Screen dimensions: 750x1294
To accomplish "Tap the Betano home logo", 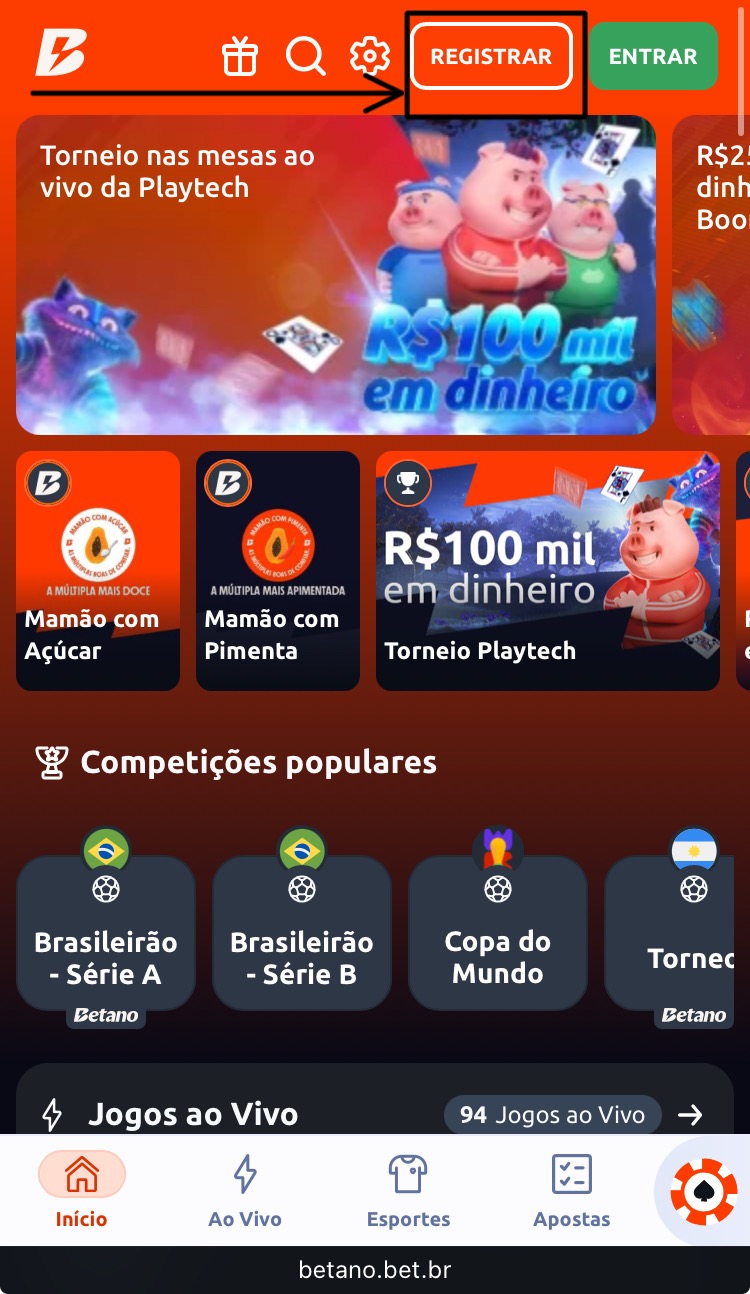I will [61, 52].
